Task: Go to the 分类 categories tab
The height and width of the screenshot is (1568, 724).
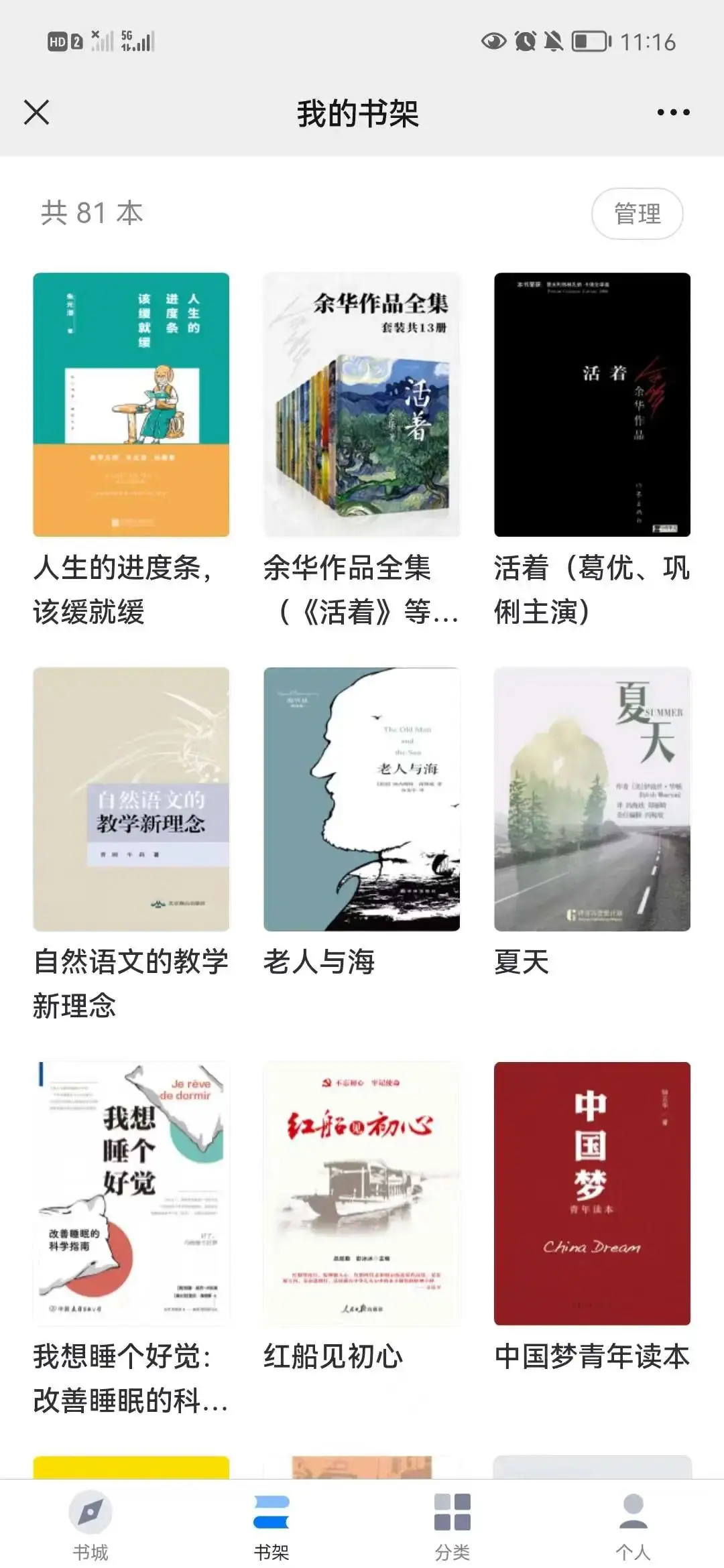Action: (452, 1524)
